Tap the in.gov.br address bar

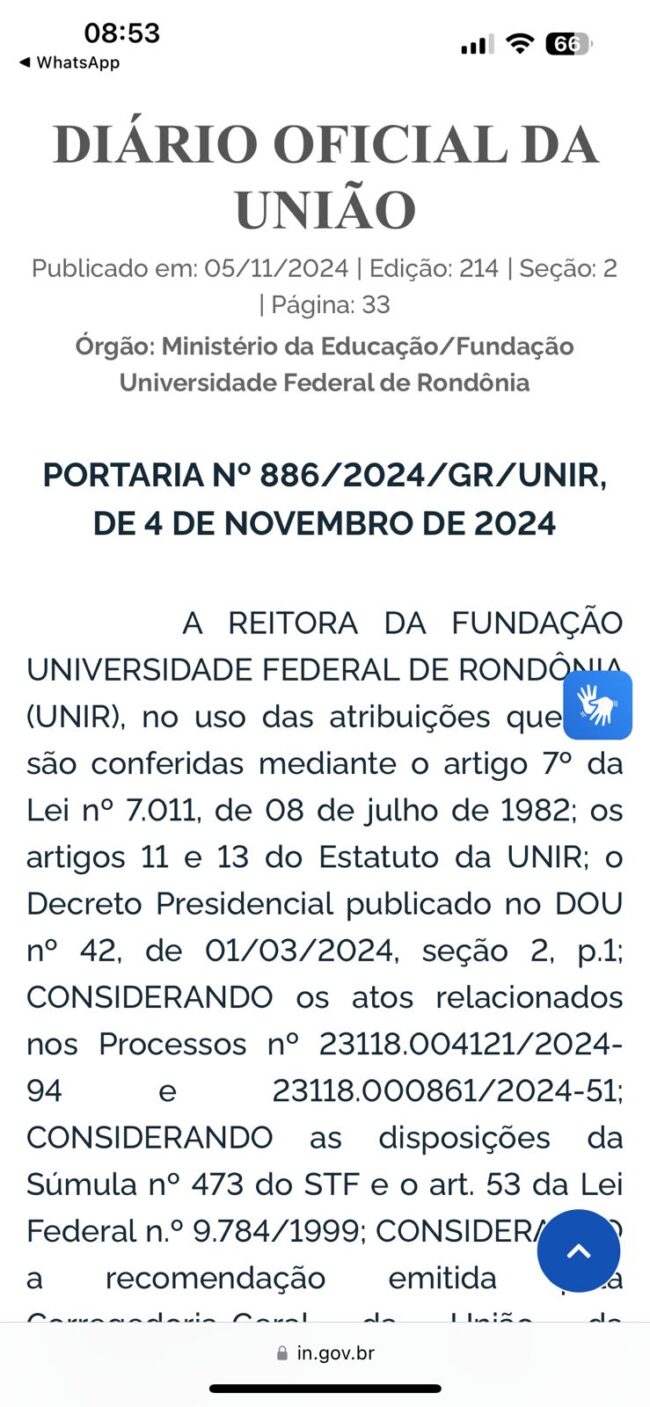click(x=325, y=1353)
